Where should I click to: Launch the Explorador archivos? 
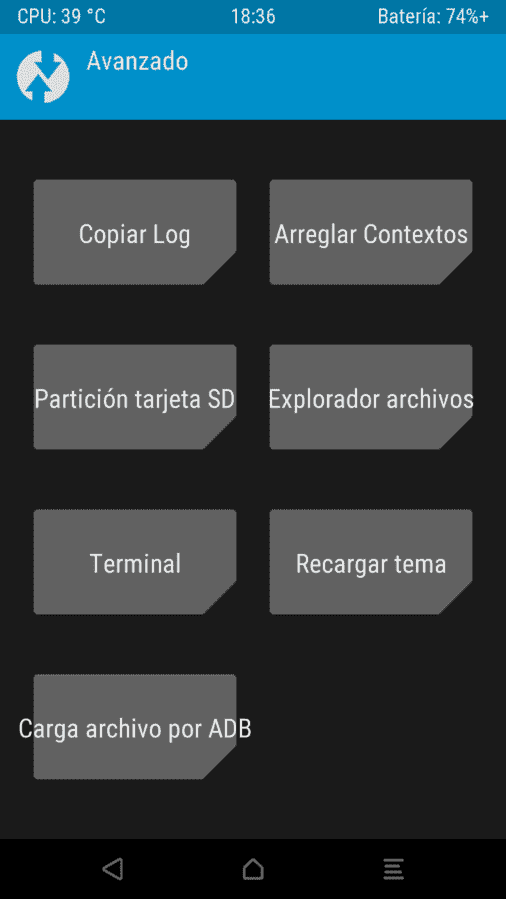[x=371, y=397]
